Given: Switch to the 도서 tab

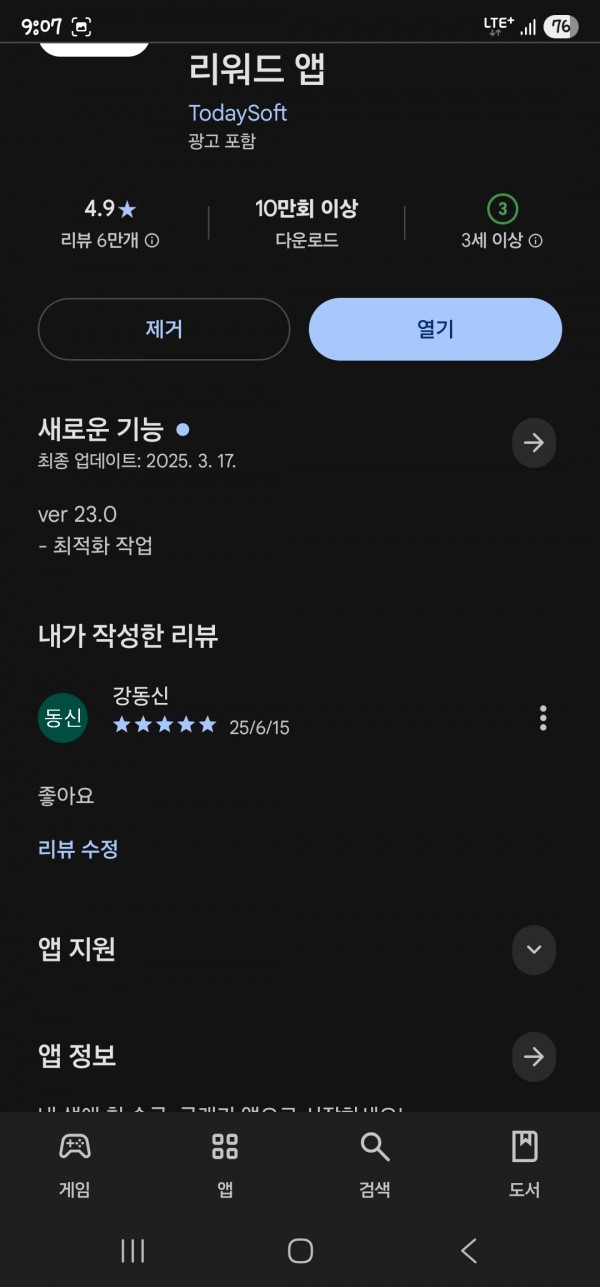Looking at the screenshot, I should click(525, 1164).
